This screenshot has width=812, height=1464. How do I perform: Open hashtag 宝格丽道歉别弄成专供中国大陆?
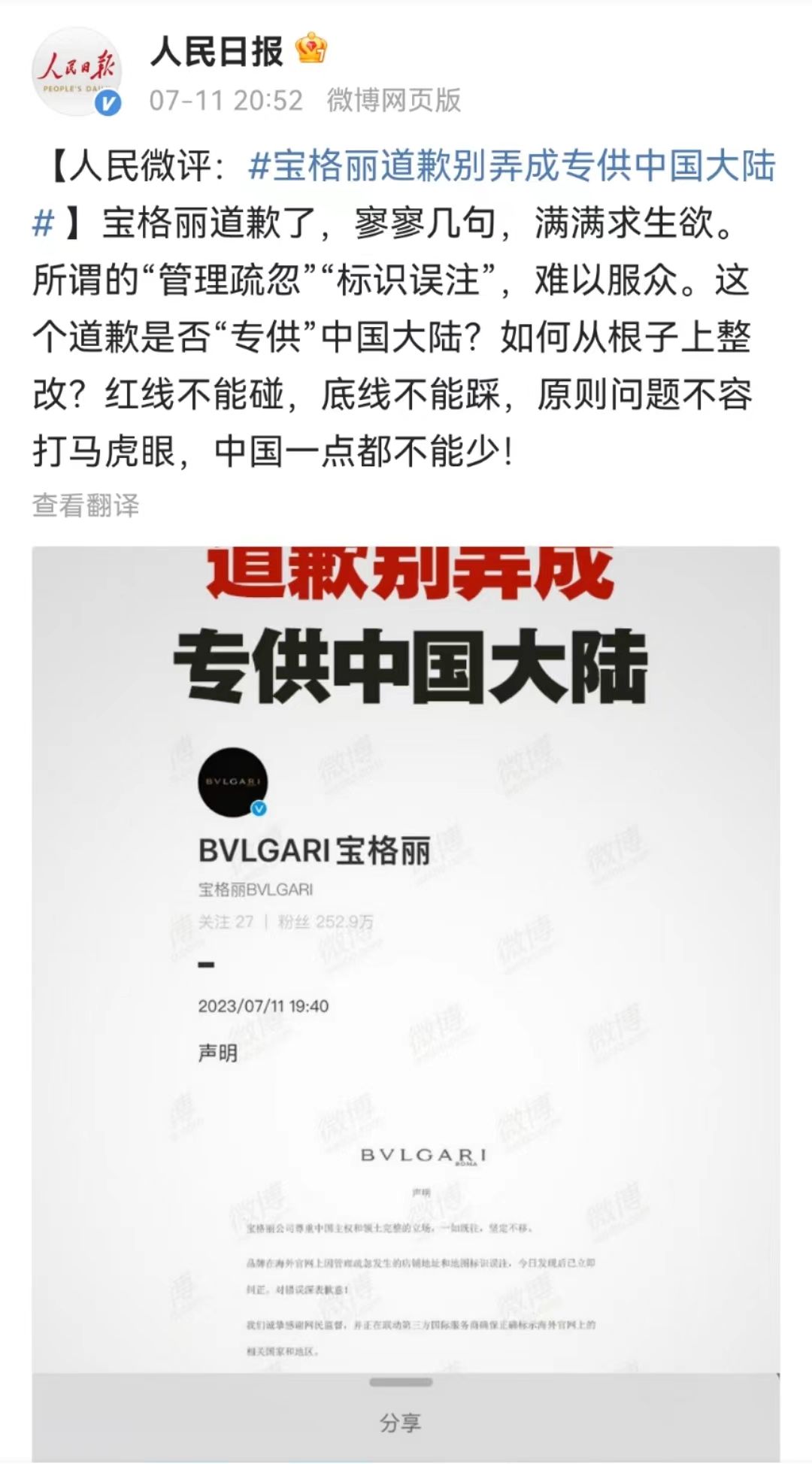[511, 167]
